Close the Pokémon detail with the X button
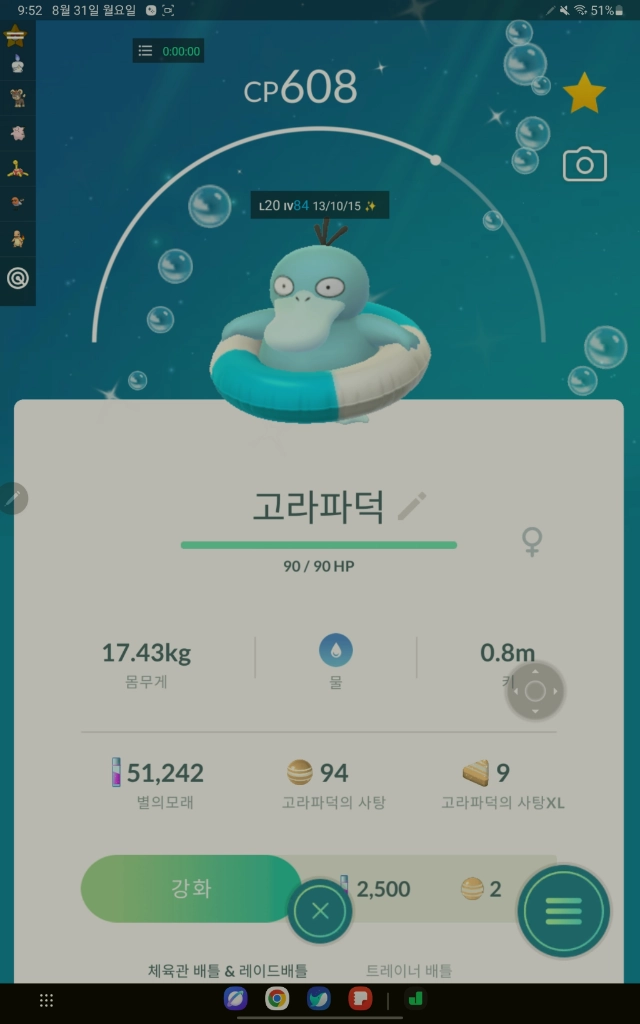This screenshot has width=640, height=1024. point(320,911)
